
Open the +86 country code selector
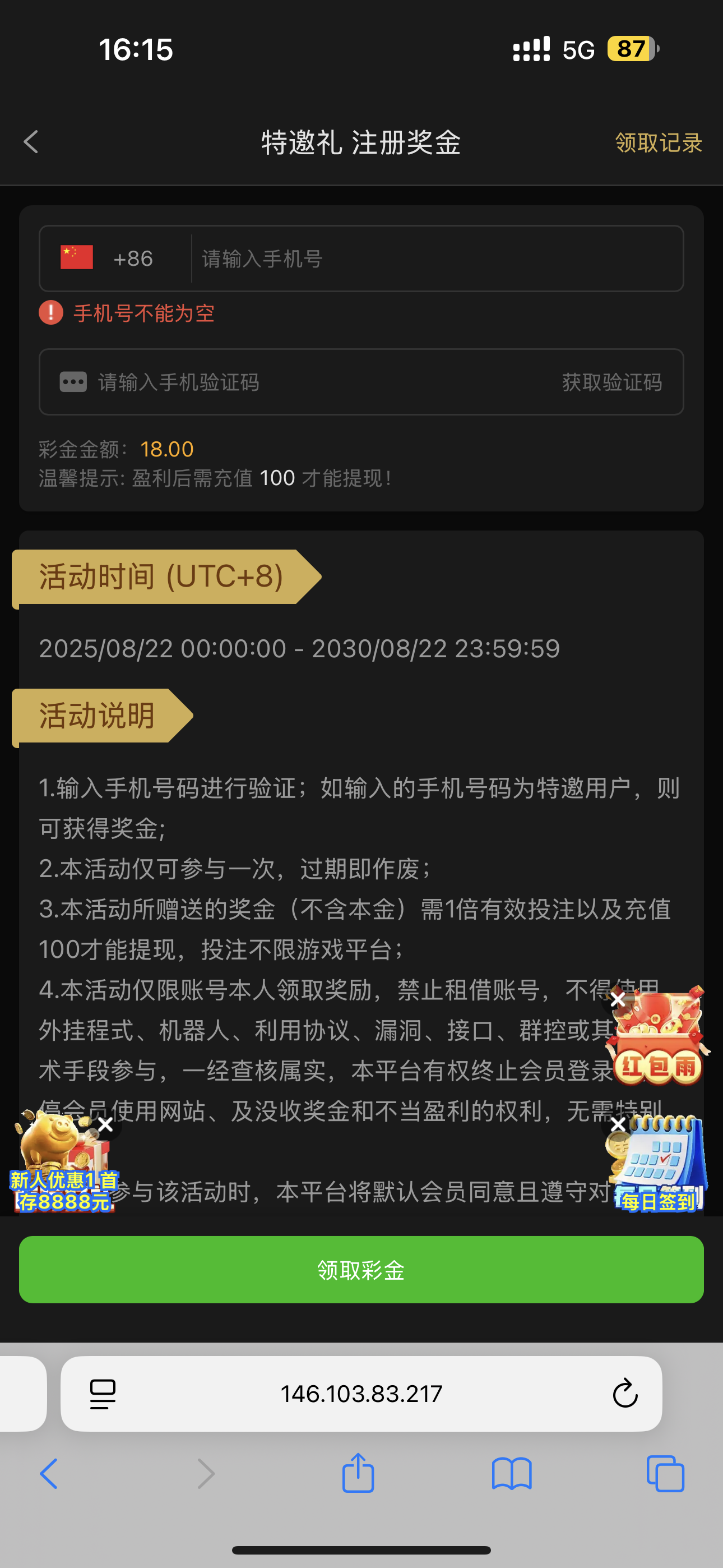(x=108, y=259)
